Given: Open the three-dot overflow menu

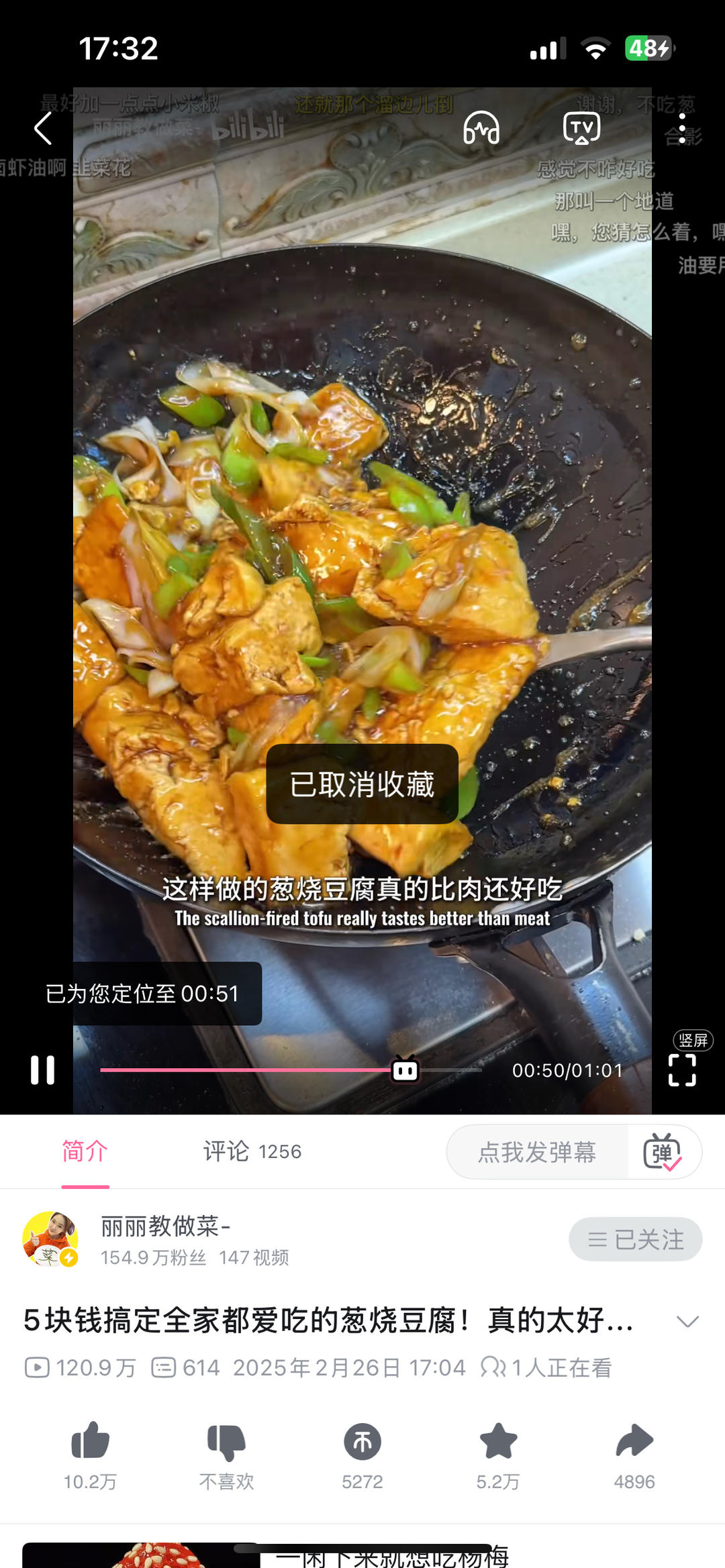Looking at the screenshot, I should coord(681,128).
